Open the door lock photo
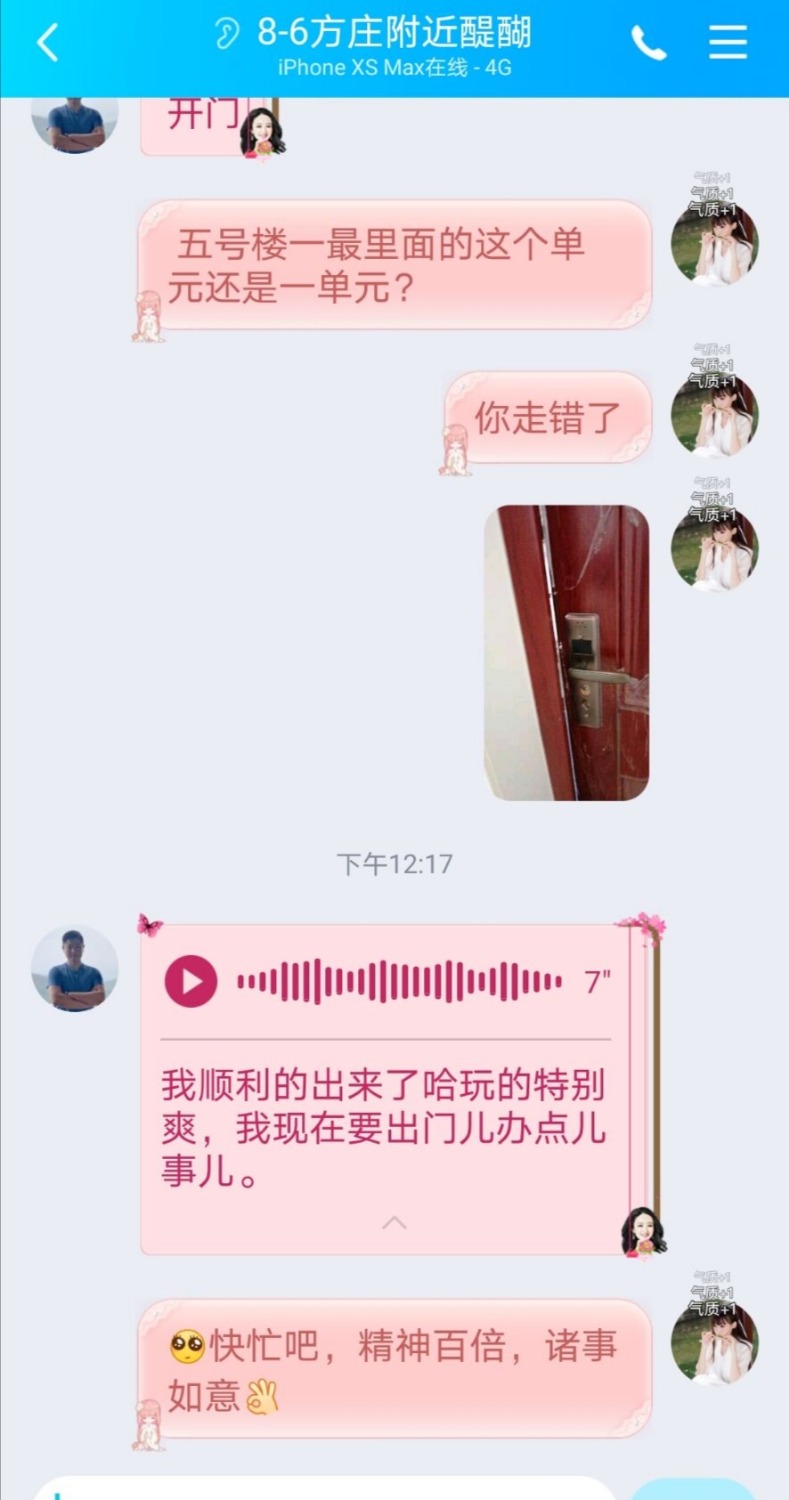Viewport: 789px width, 1500px height. [567, 652]
